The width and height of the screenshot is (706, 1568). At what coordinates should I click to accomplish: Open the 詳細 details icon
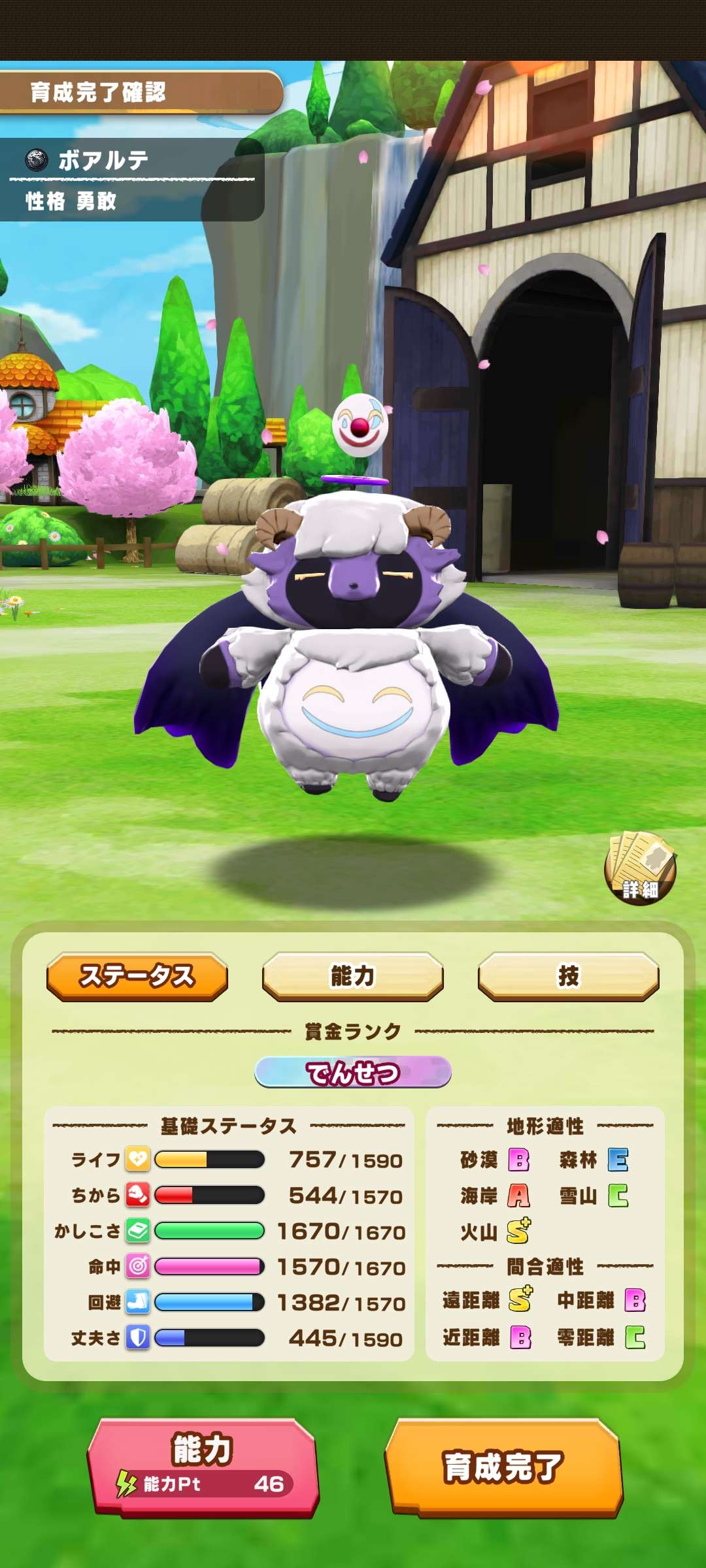640,869
